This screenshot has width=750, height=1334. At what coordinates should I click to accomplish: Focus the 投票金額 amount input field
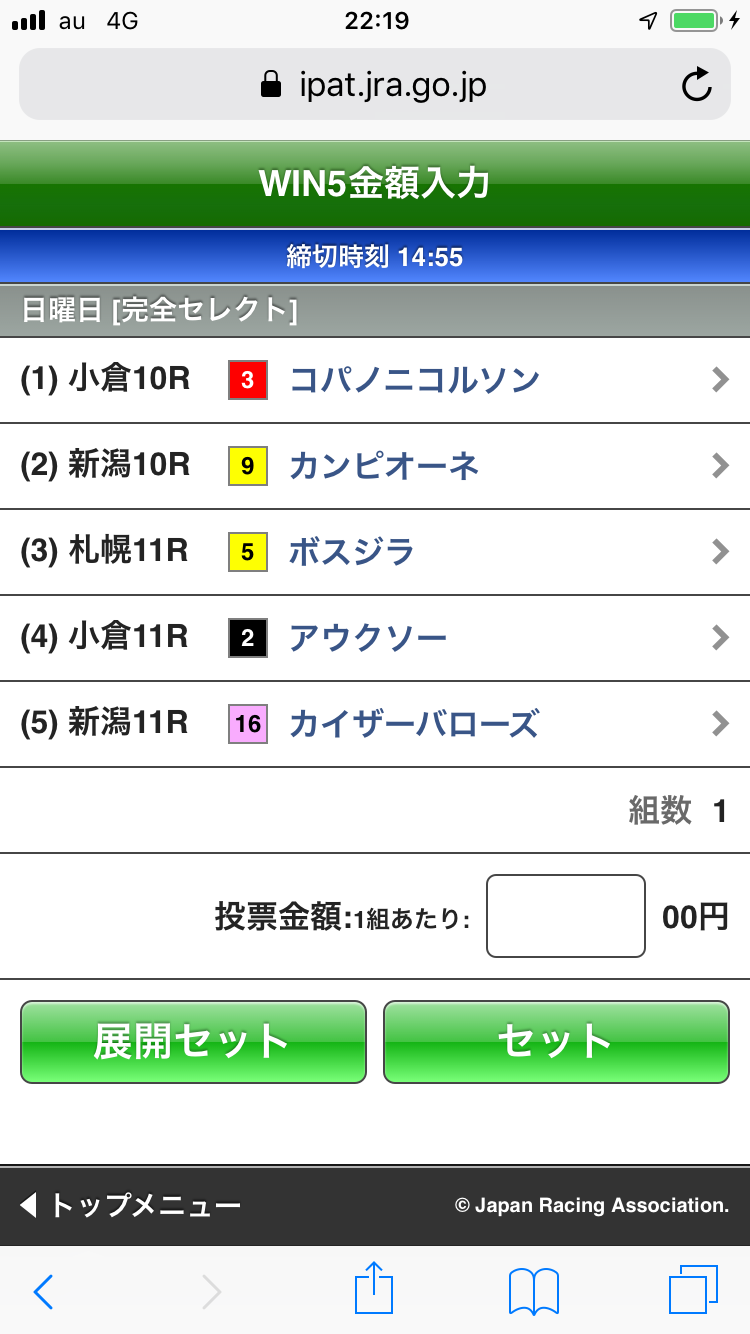(565, 916)
